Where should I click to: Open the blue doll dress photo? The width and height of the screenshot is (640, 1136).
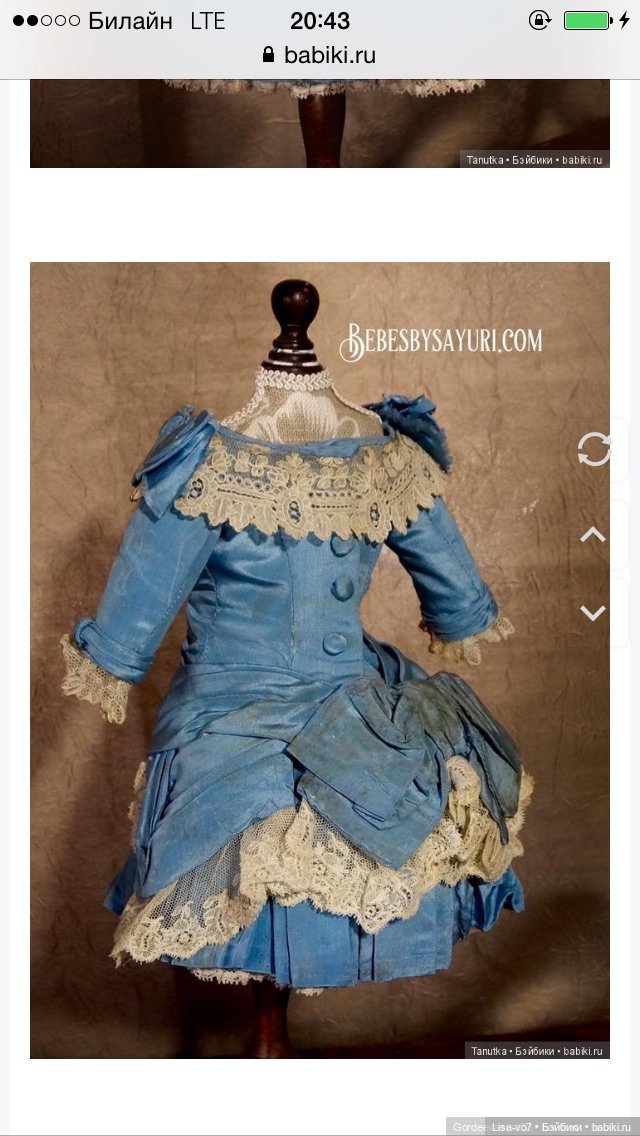pyautogui.click(x=320, y=660)
